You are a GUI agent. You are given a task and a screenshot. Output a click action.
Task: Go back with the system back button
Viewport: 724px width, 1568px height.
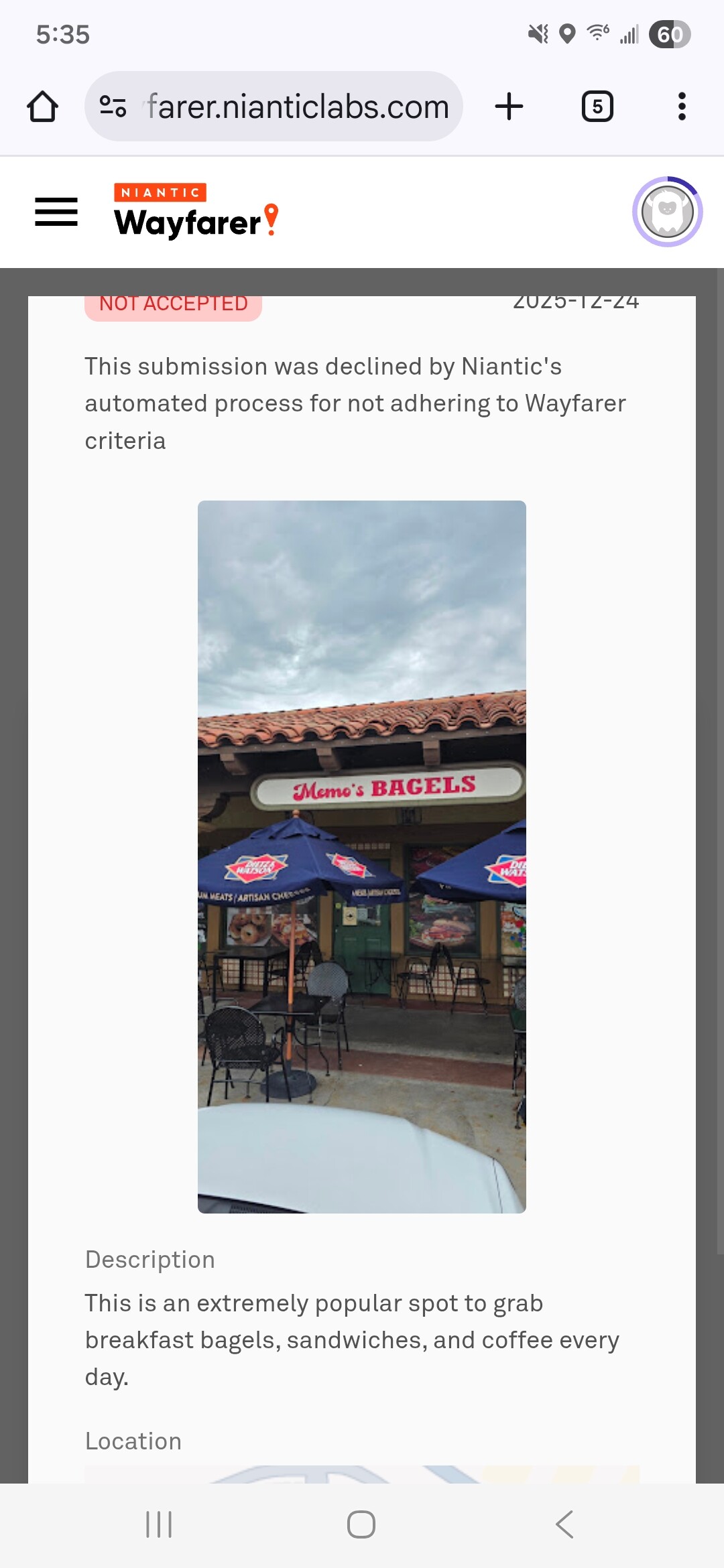point(564,1524)
